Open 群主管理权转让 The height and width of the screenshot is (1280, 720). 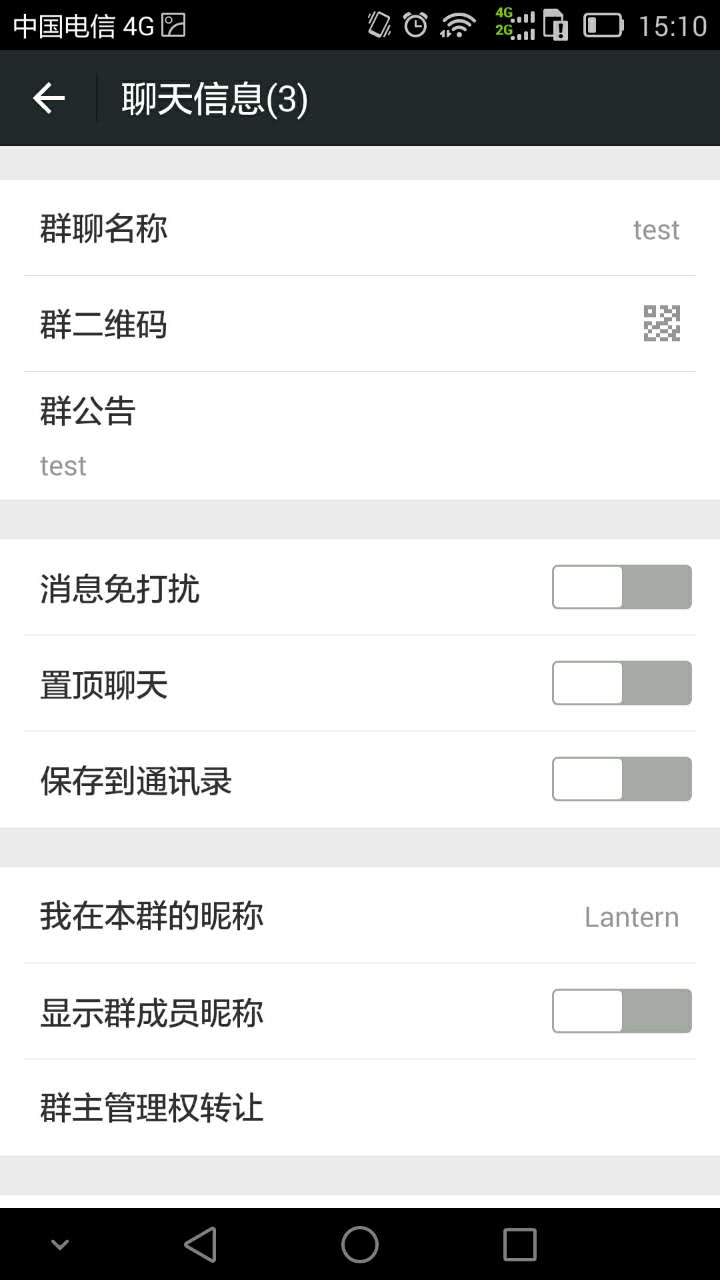[360, 1108]
